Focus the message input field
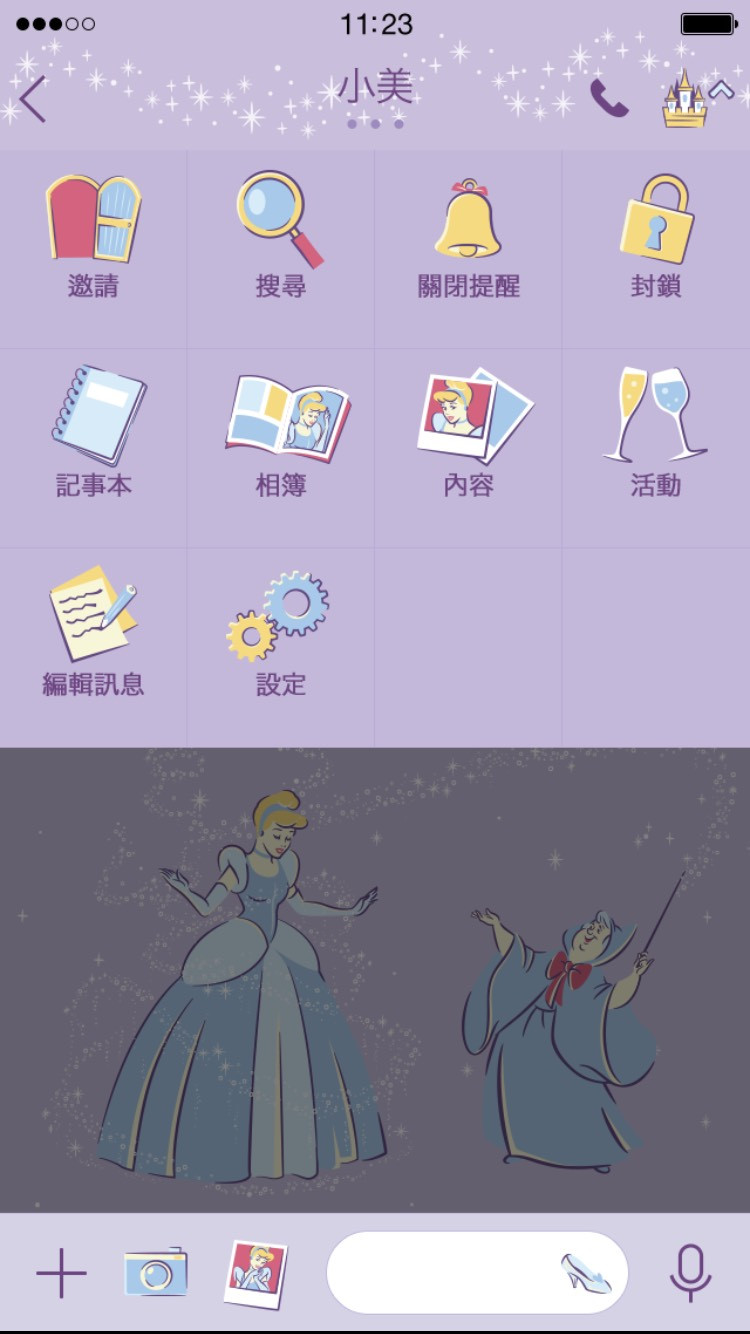This screenshot has width=750, height=1334. coord(440,1273)
